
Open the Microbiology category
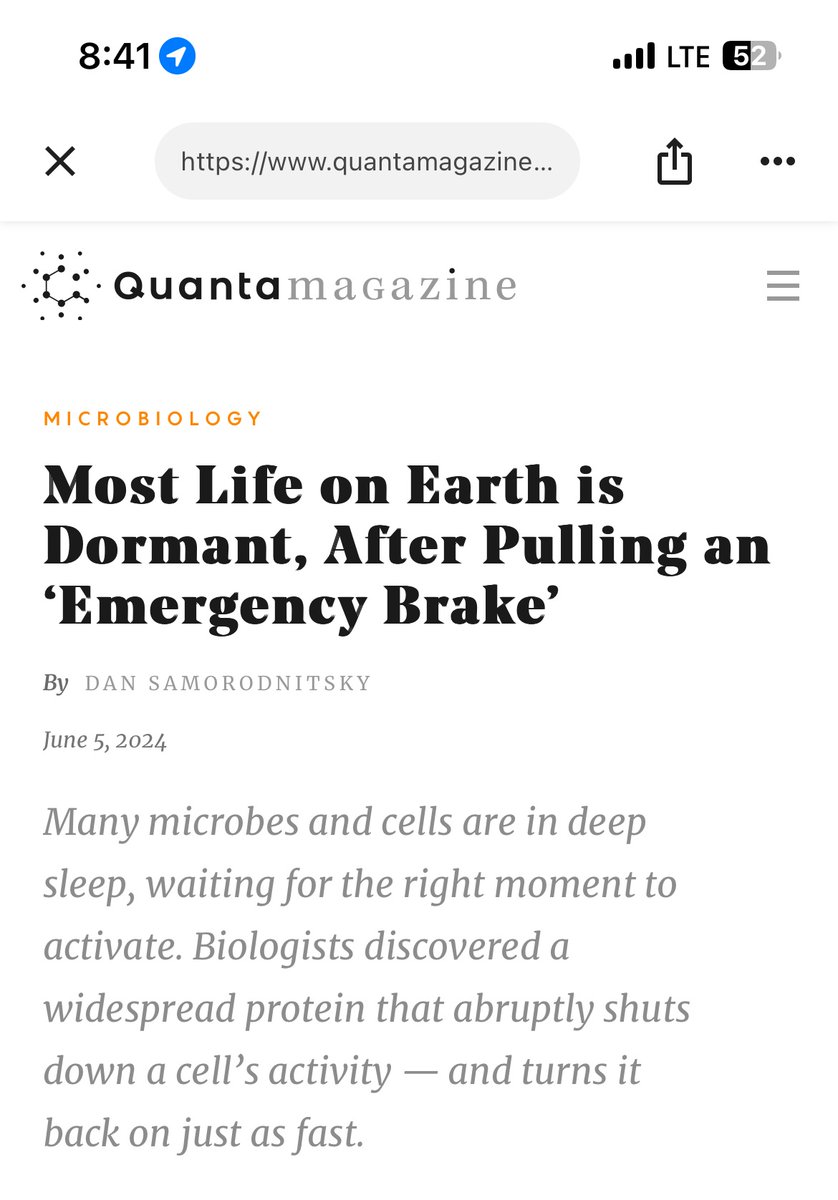pos(153,418)
